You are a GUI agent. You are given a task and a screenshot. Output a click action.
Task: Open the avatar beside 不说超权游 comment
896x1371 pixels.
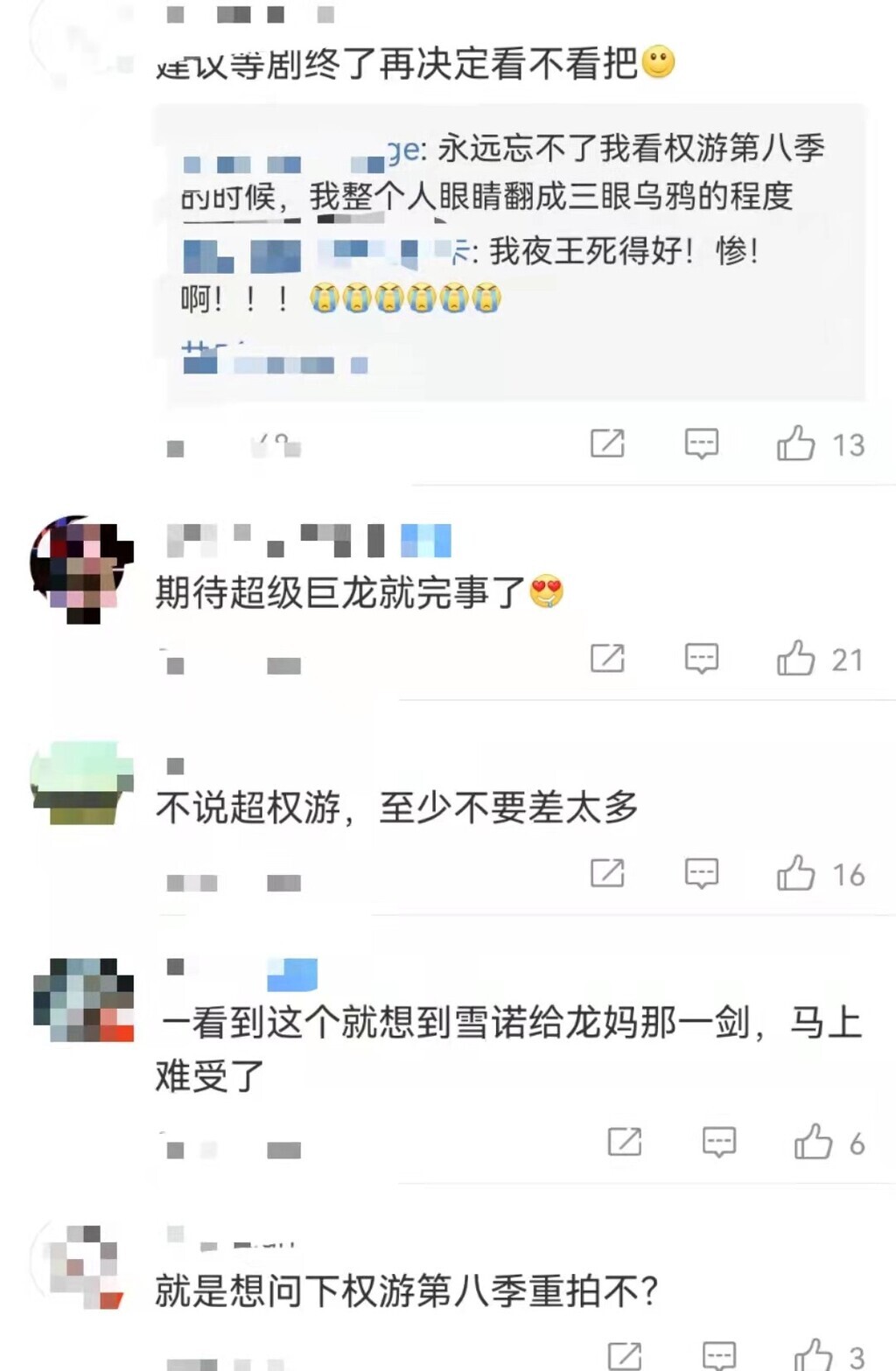(x=81, y=784)
